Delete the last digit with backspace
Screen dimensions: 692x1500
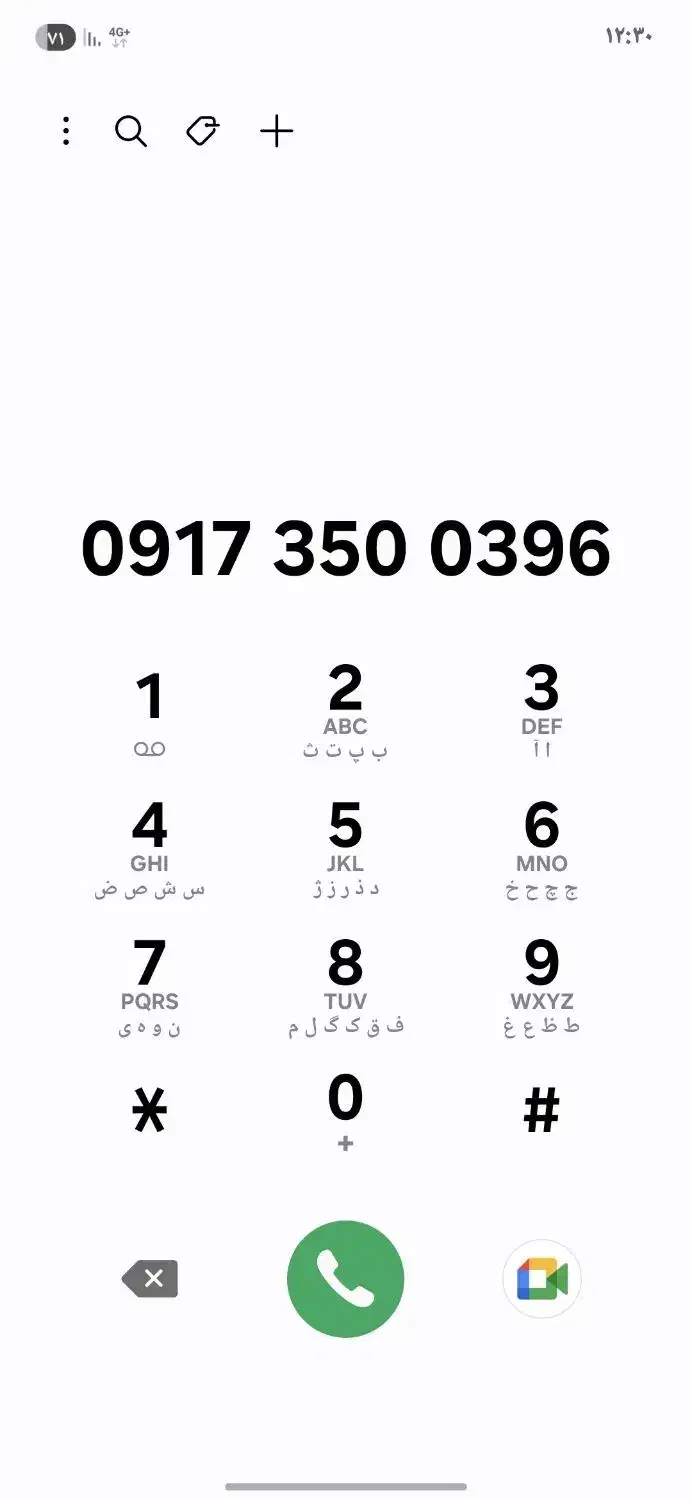150,1279
